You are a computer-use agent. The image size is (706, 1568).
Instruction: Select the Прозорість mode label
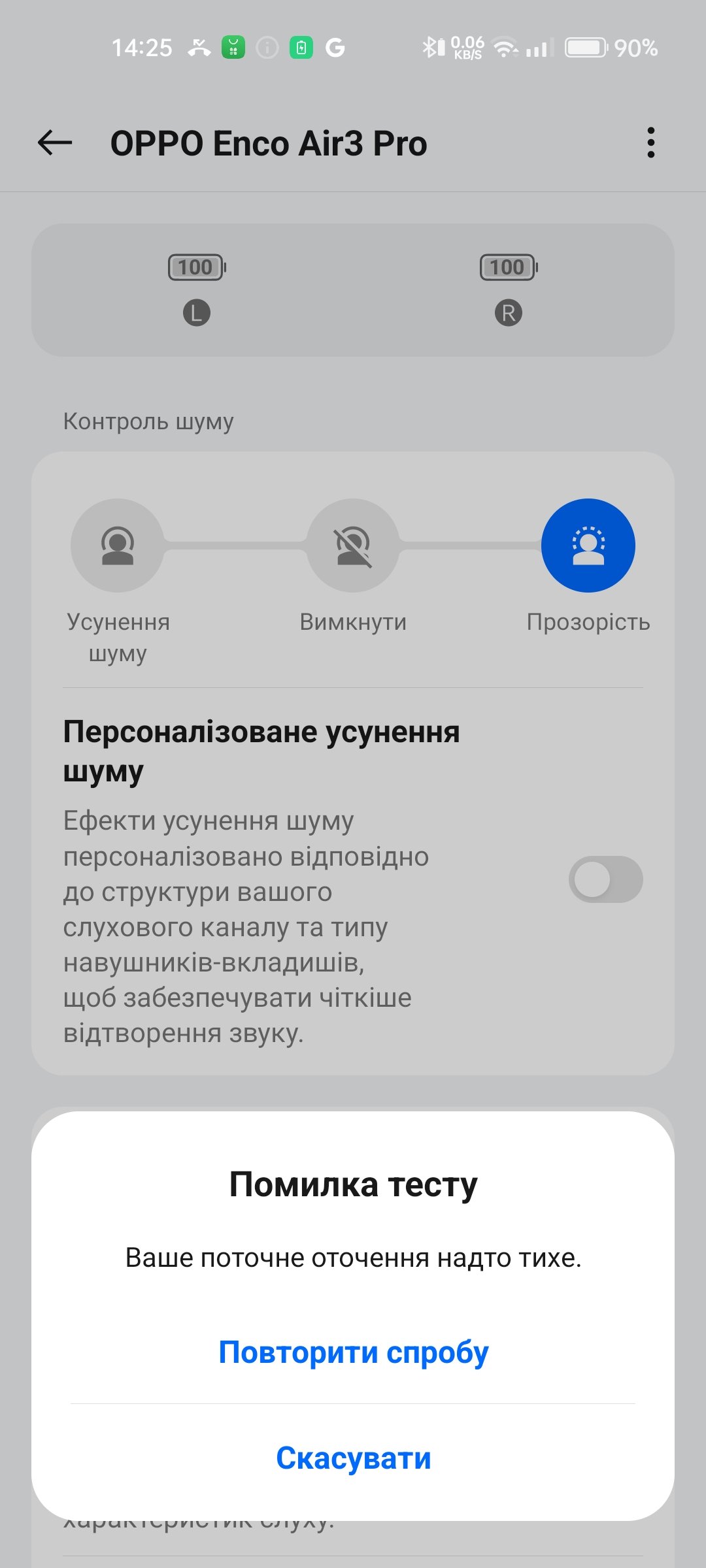[x=588, y=621]
